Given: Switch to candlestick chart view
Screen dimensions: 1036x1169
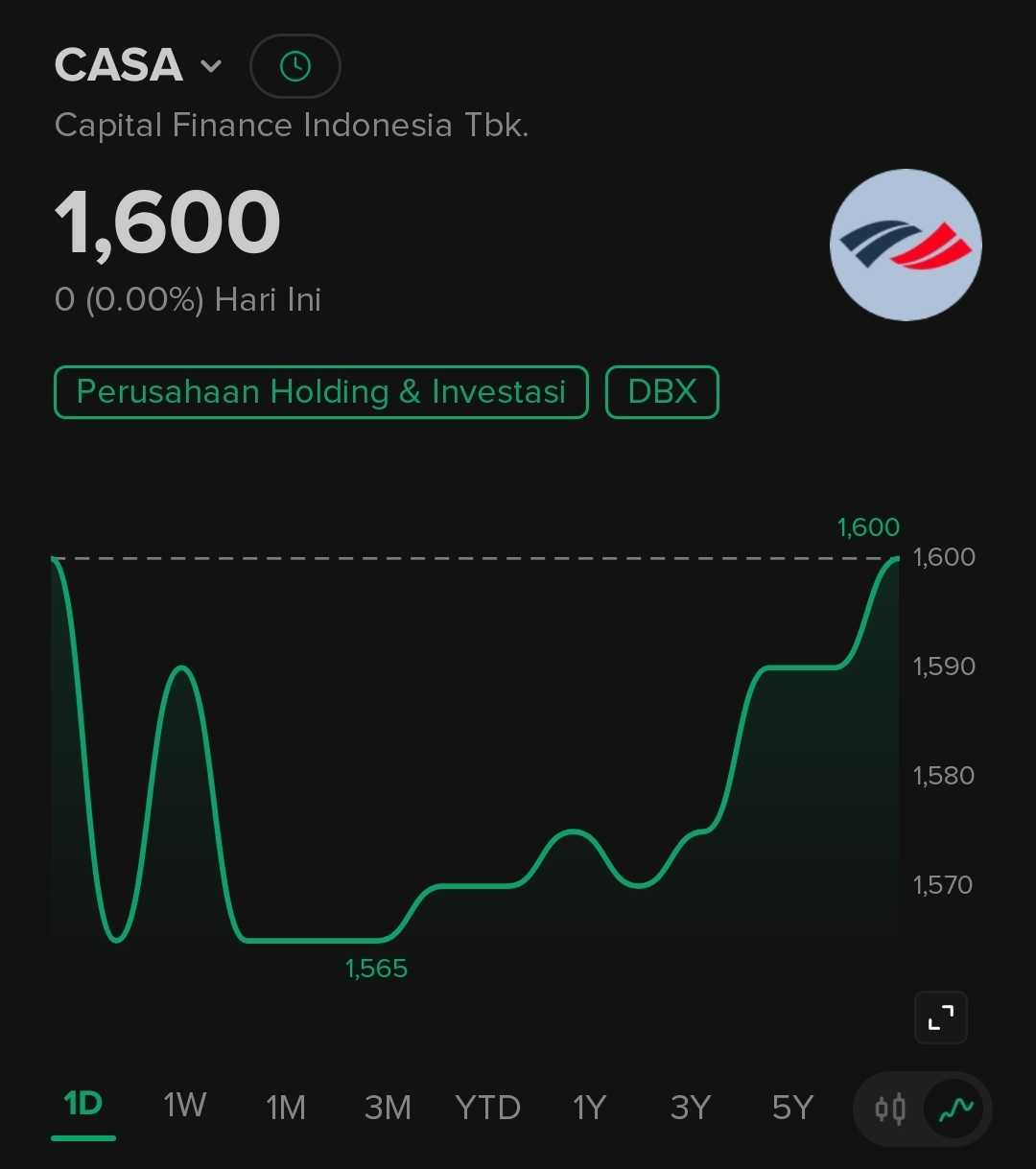Looking at the screenshot, I should pyautogui.click(x=890, y=1110).
